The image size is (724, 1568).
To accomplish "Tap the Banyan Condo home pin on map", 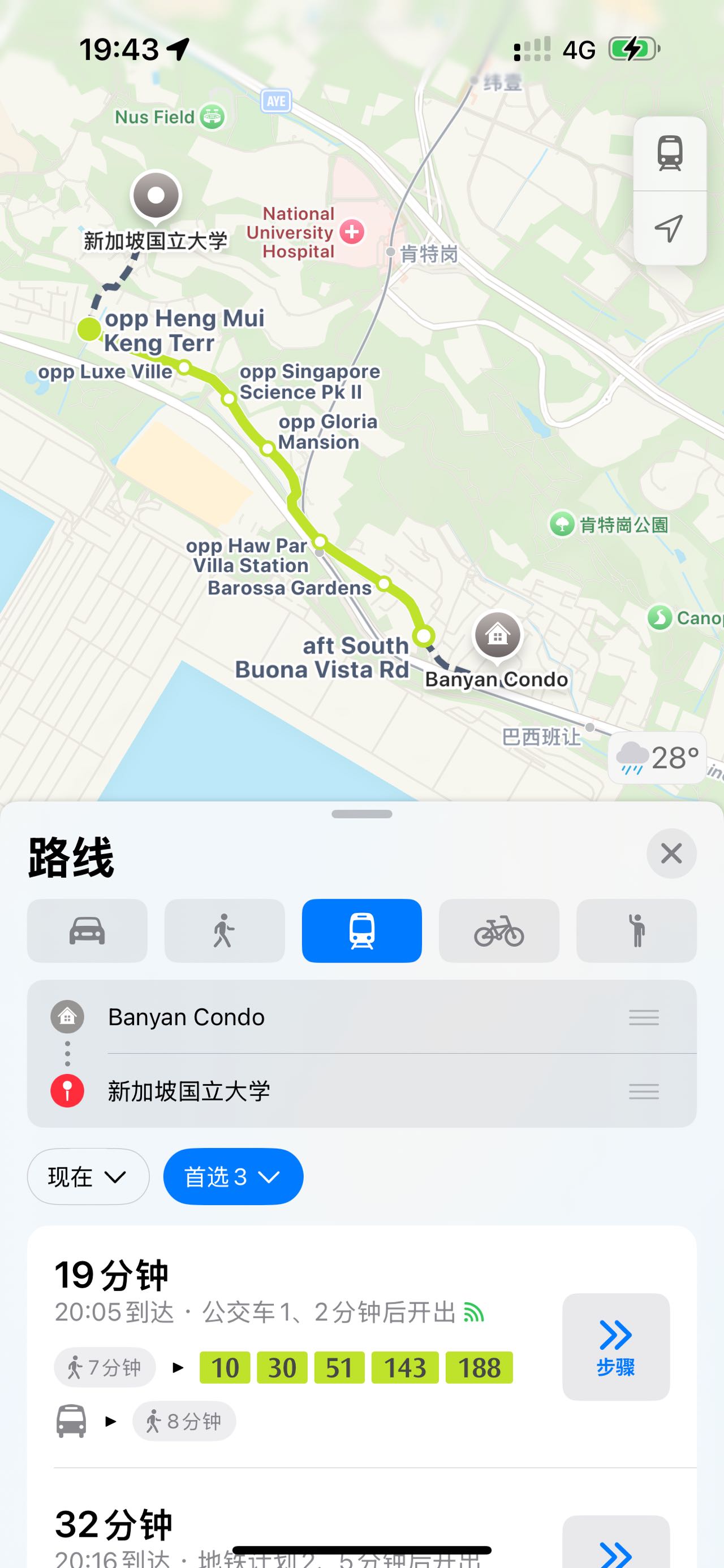I will 498,636.
